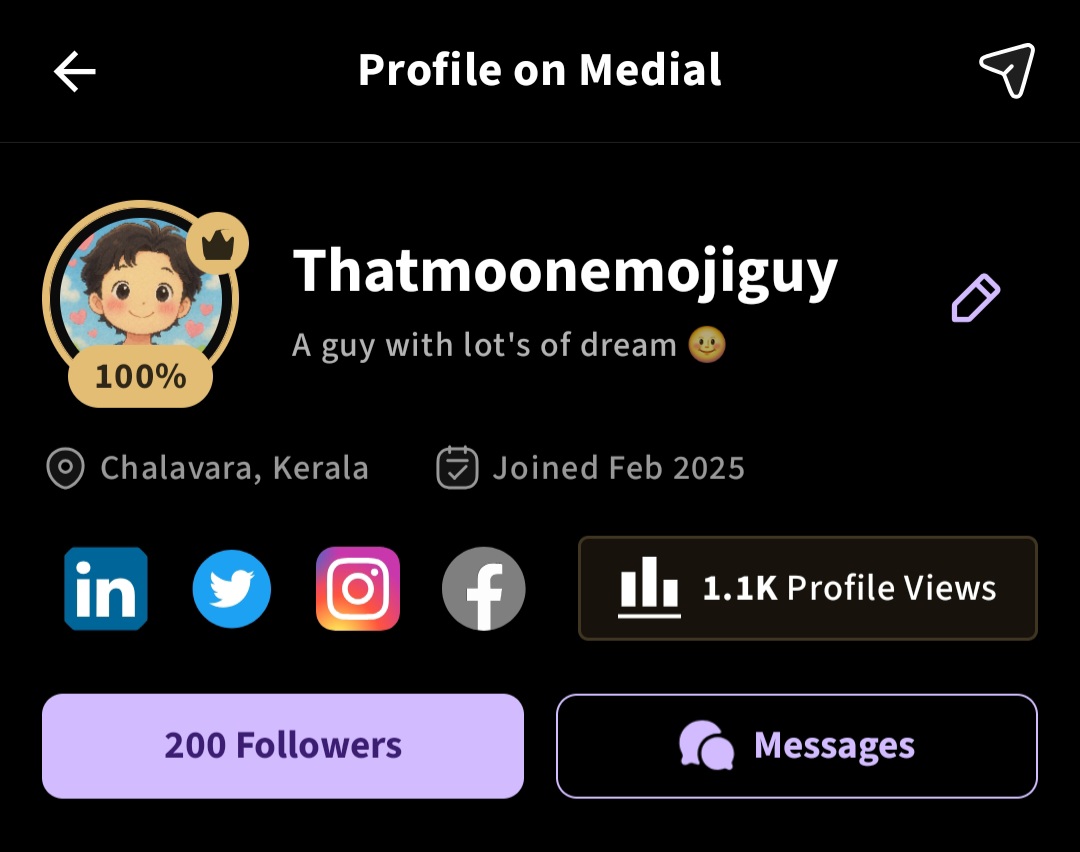Open the Twitter profile link
Screen dimensions: 1080x852
232,589
